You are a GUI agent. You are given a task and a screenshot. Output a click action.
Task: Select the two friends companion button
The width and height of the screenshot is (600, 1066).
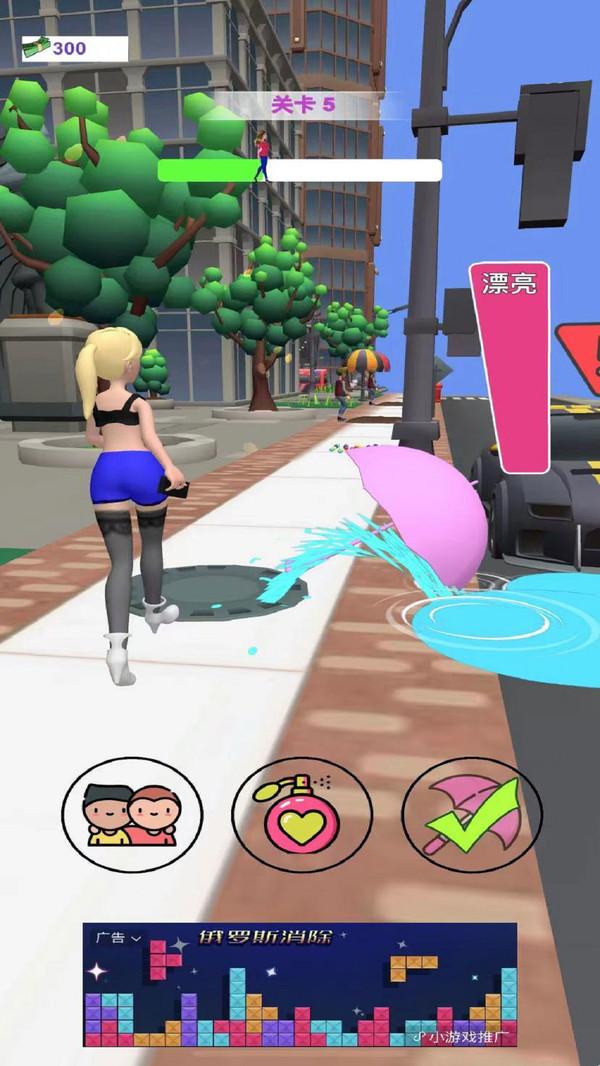132,815
